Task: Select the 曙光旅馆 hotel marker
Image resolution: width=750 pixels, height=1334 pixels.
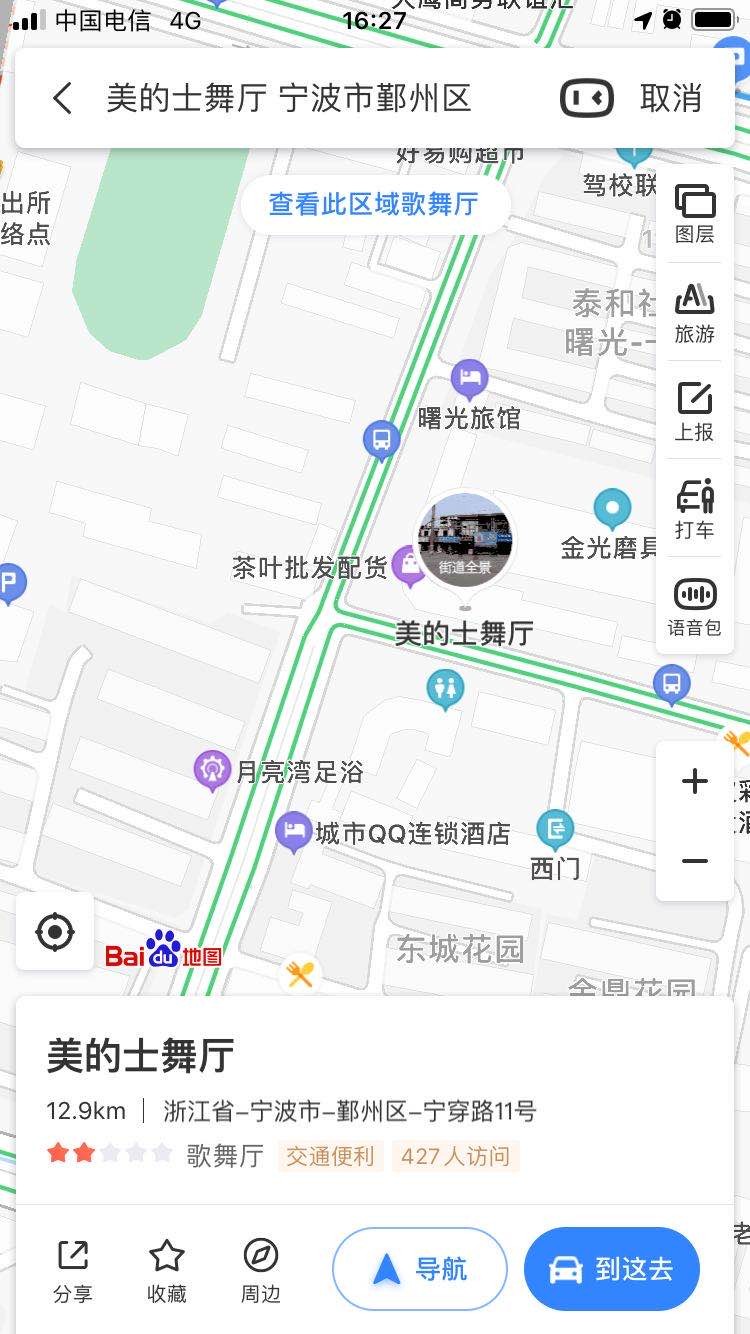Action: (469, 379)
